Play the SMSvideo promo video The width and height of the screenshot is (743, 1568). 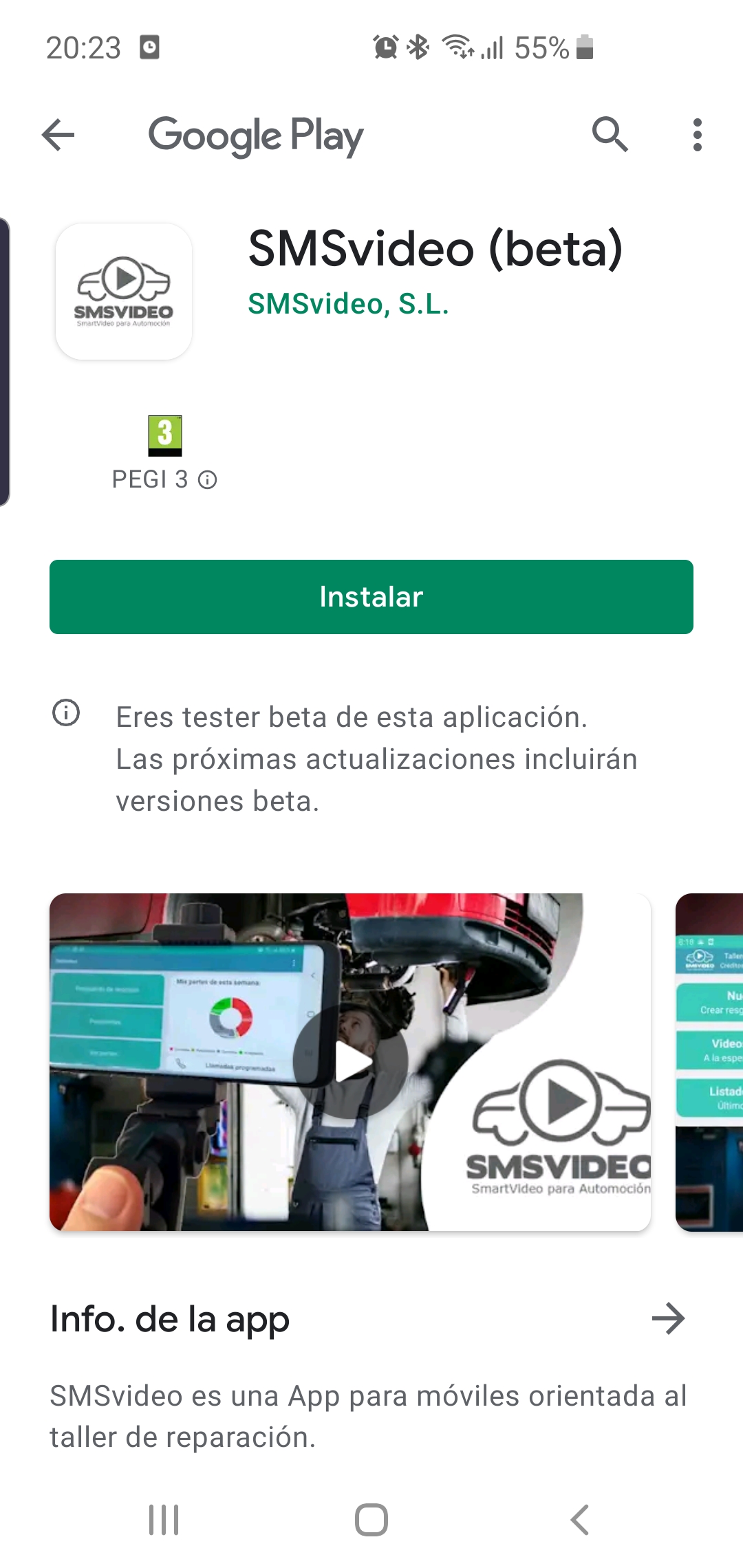point(351,1063)
